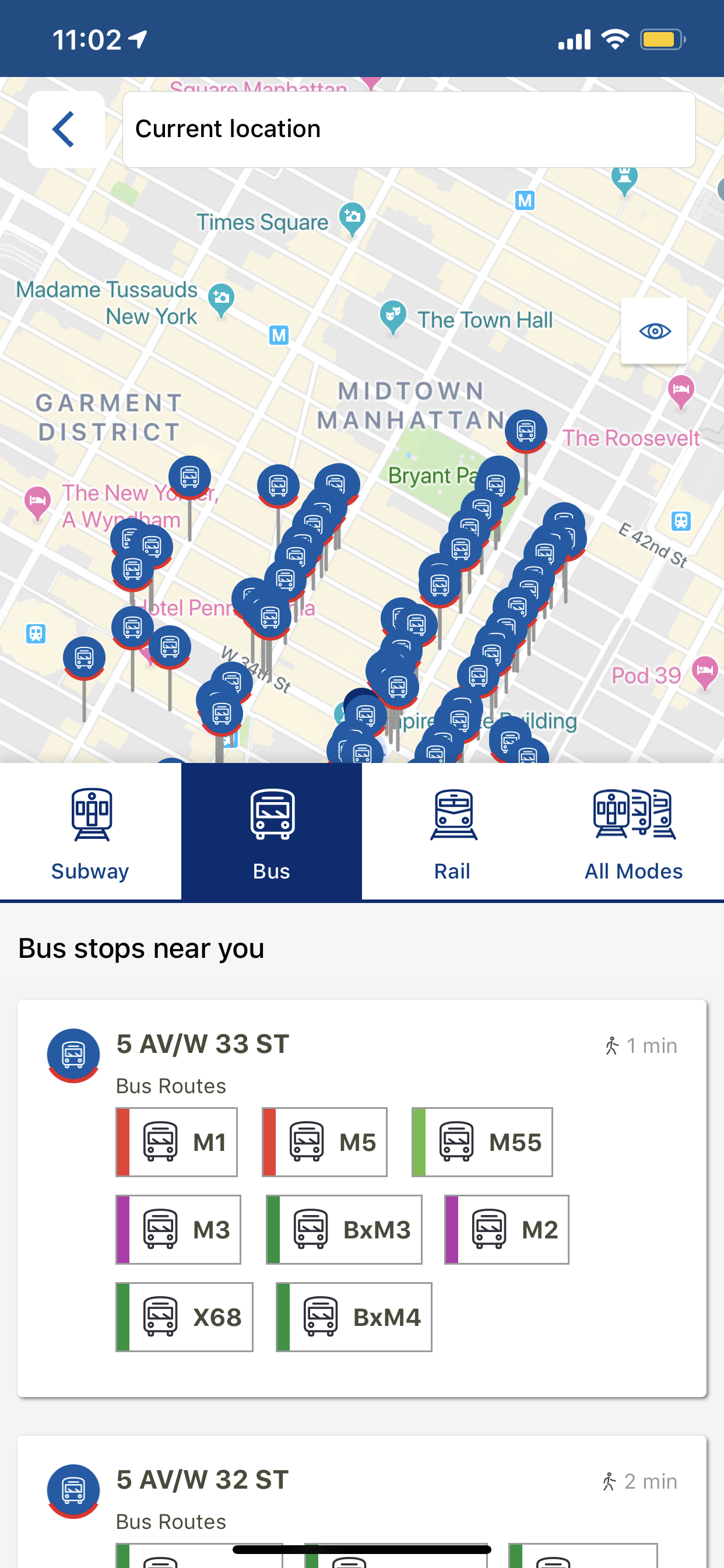This screenshot has width=724, height=1568.
Task: View the X68 bus route
Action: point(184,1317)
